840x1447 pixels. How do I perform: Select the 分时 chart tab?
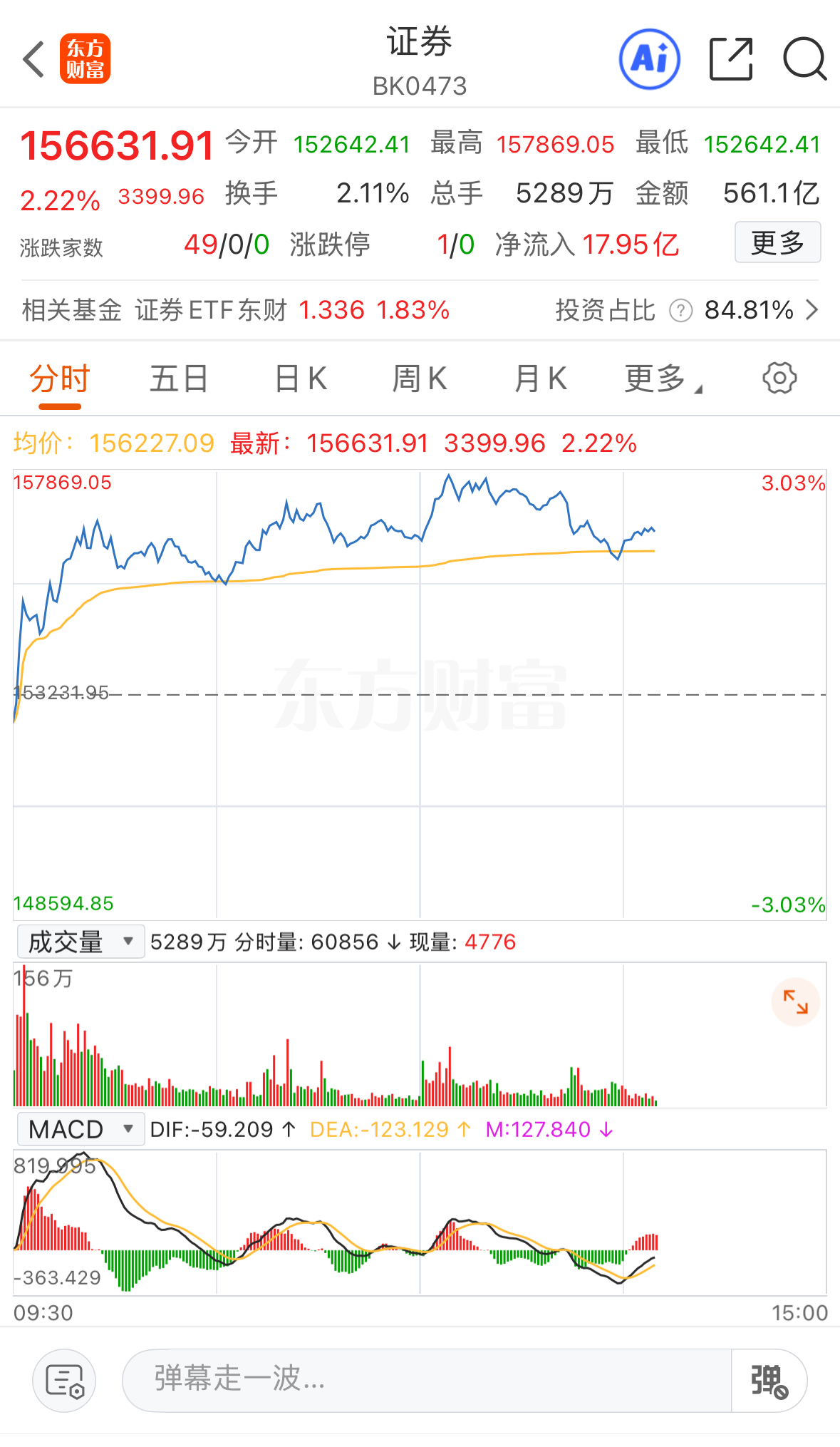coord(60,379)
